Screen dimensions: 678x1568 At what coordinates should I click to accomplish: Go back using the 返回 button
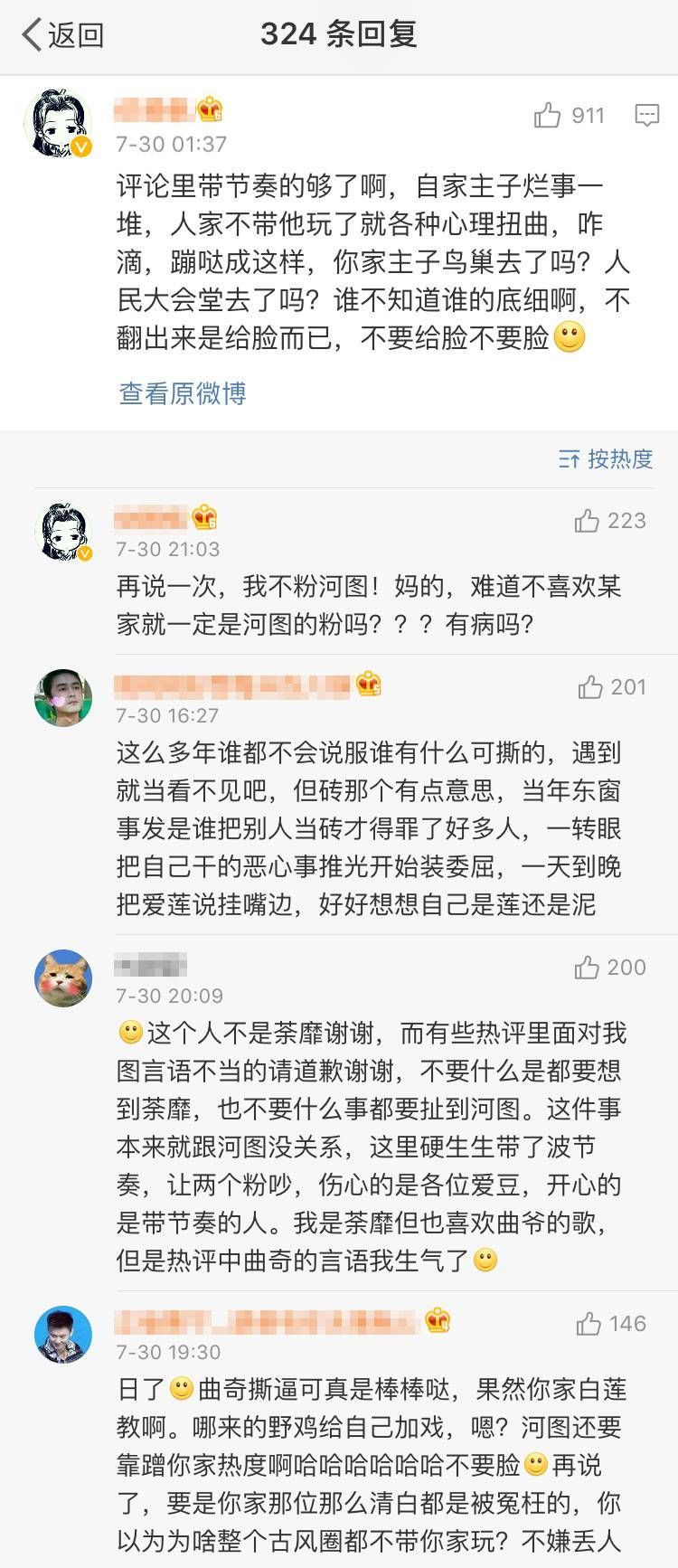61,35
